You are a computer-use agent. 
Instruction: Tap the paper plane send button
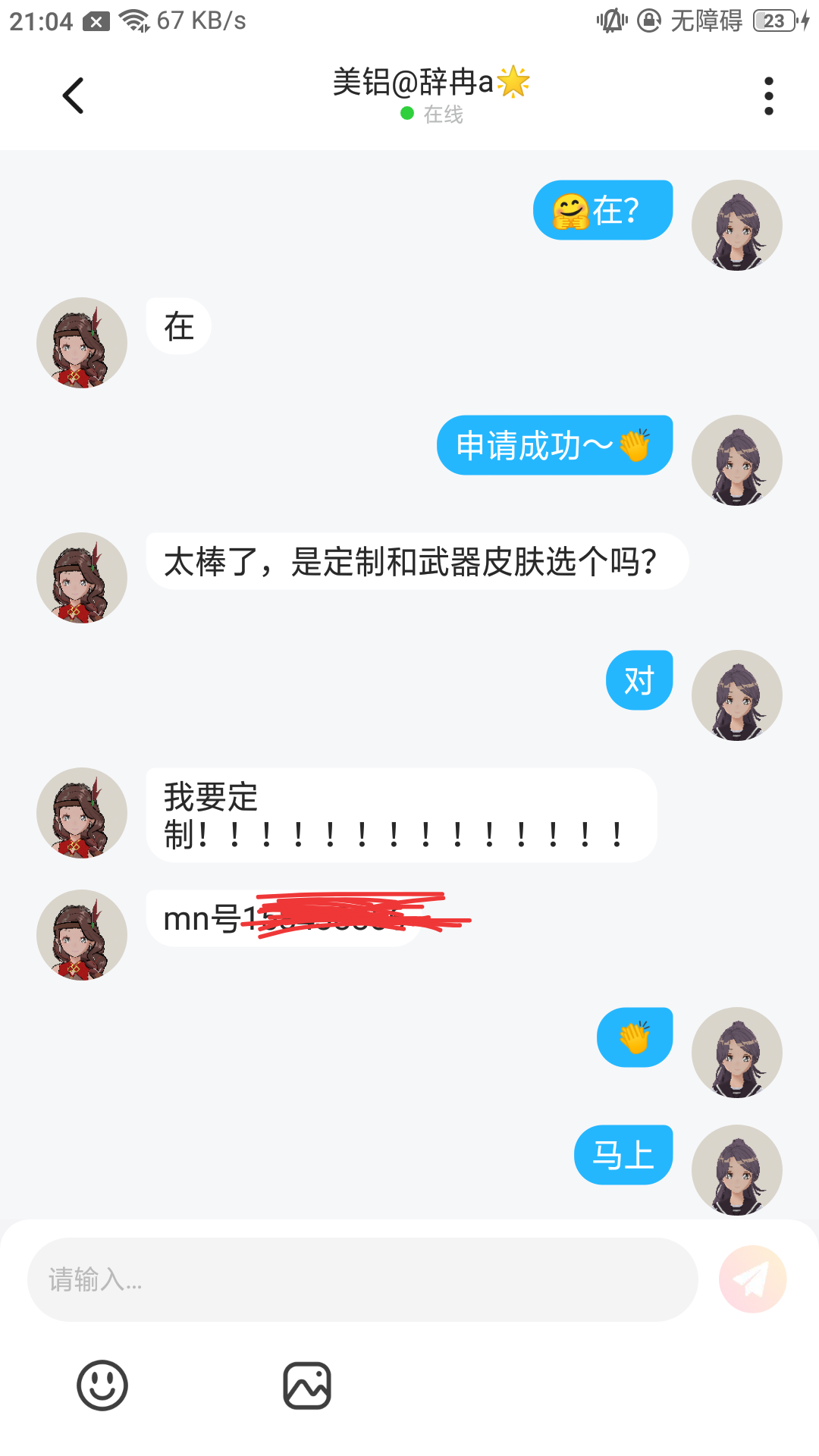pos(752,1279)
